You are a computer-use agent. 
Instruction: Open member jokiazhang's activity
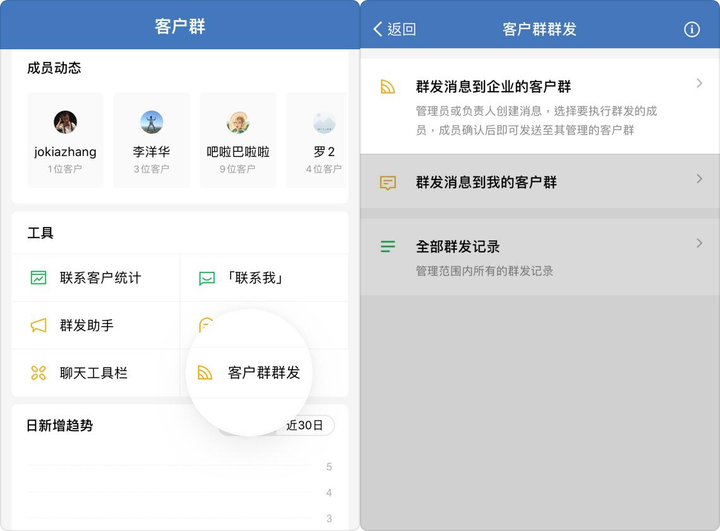click(x=66, y=140)
